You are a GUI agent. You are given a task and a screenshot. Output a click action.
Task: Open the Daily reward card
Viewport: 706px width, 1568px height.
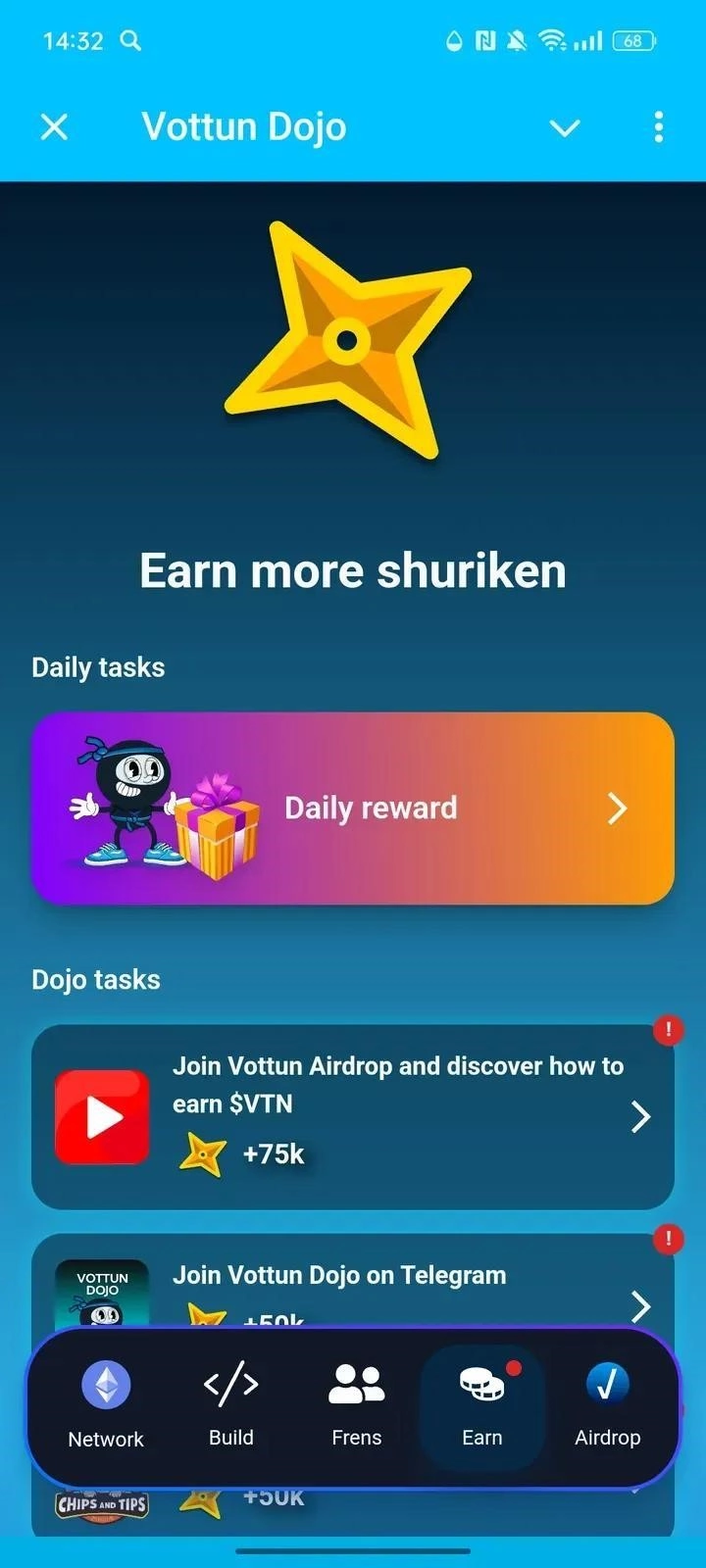coord(353,808)
